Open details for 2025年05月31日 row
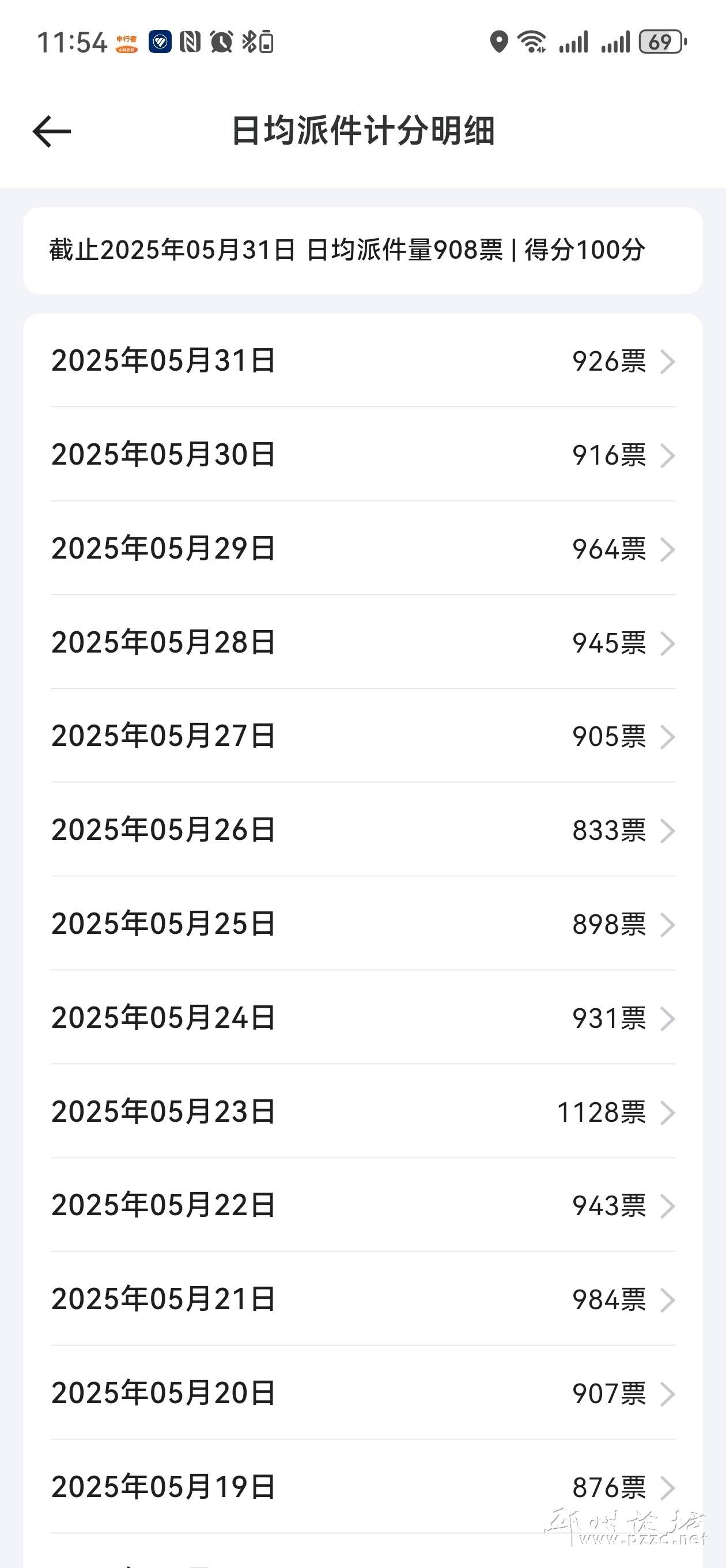 (x=362, y=361)
